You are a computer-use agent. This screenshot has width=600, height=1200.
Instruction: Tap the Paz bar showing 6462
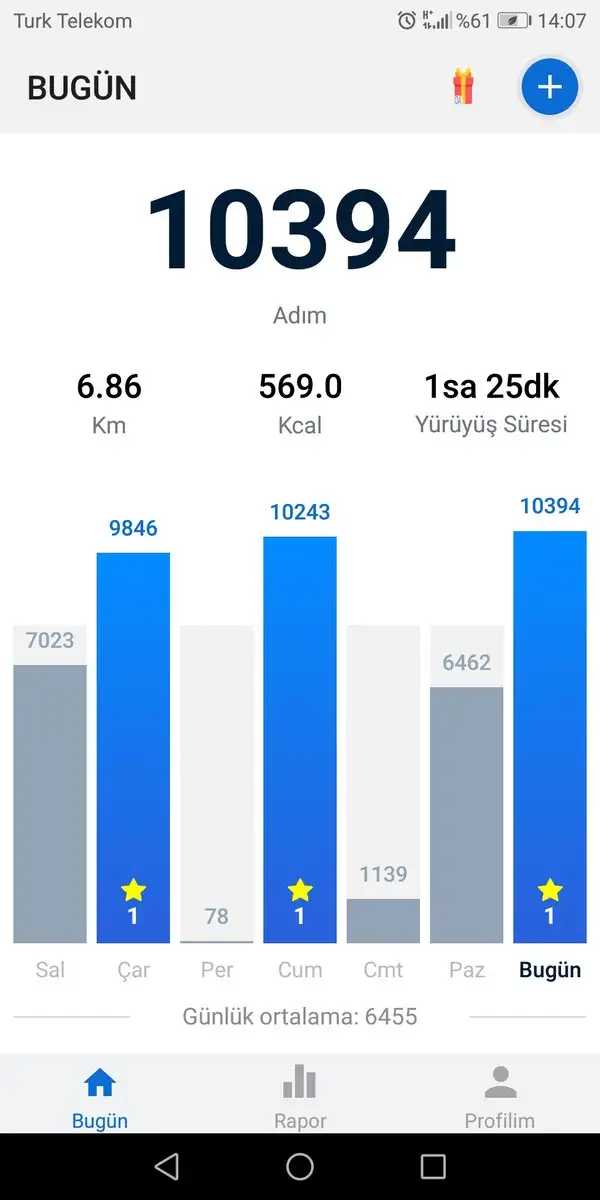click(466, 810)
